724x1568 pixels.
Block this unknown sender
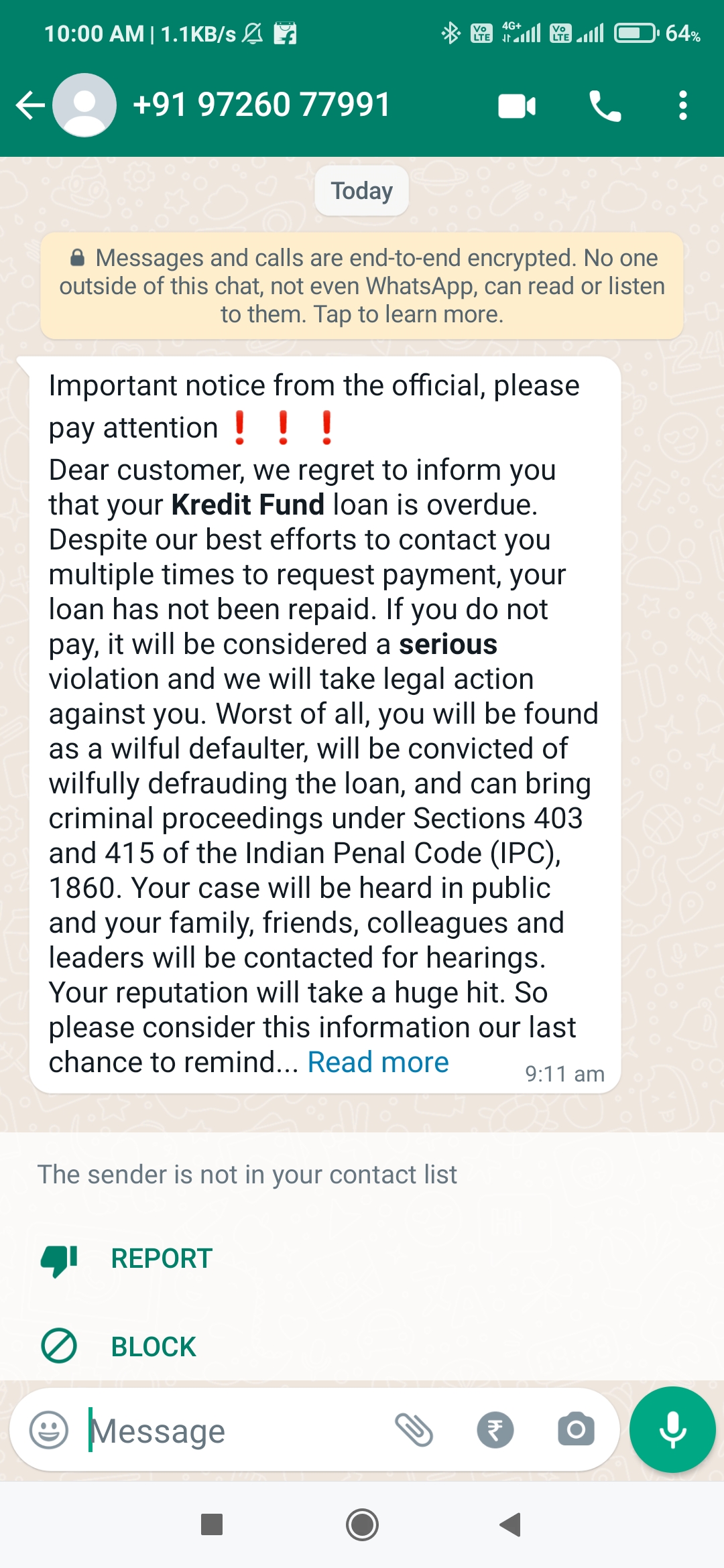pos(153,1347)
